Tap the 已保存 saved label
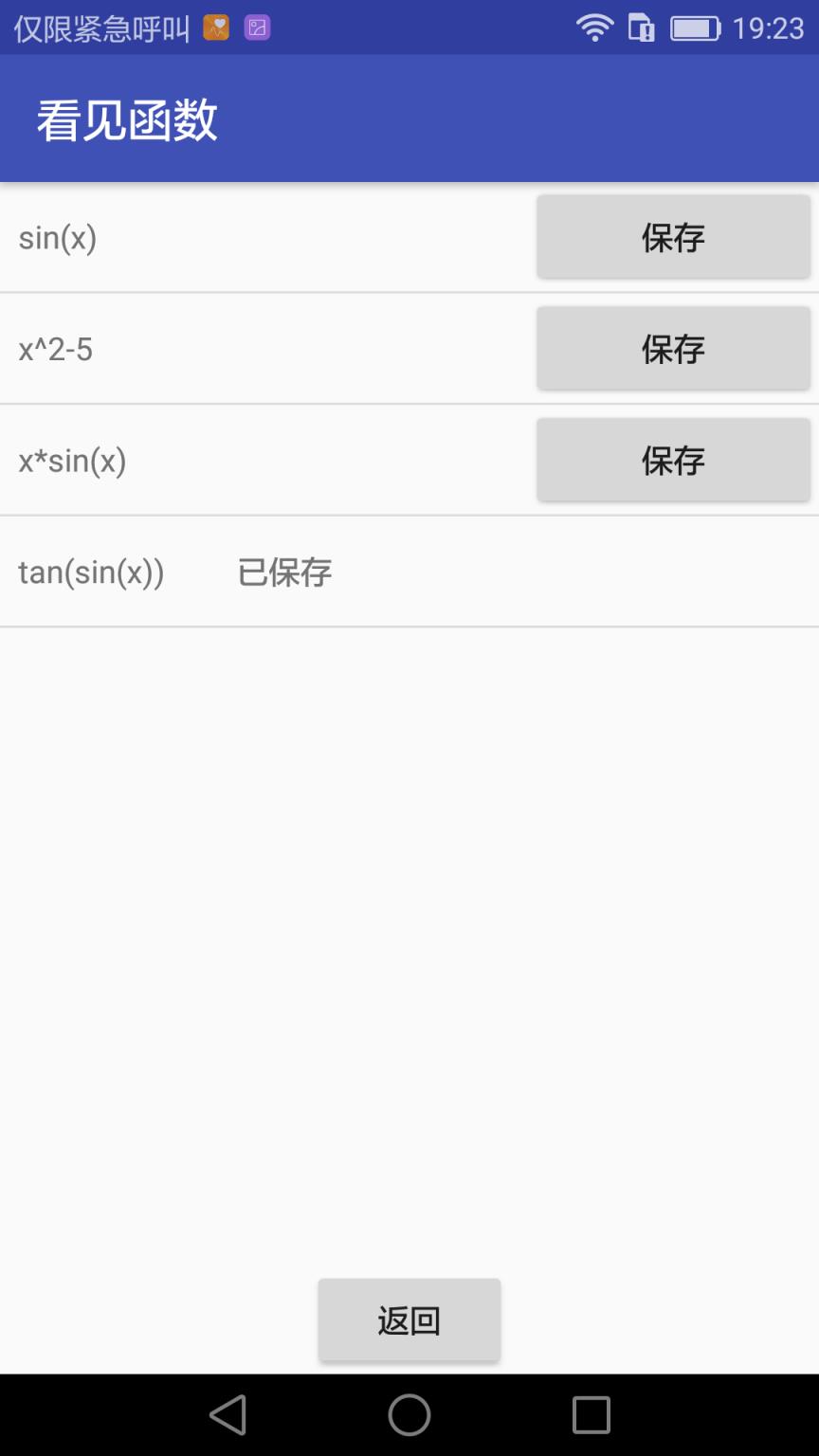The height and width of the screenshot is (1456, 819). pyautogui.click(x=282, y=573)
